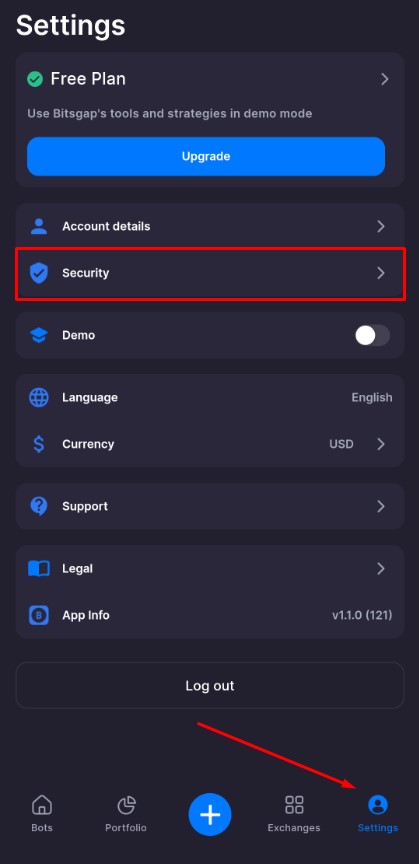Open the Language setting

tap(210, 397)
